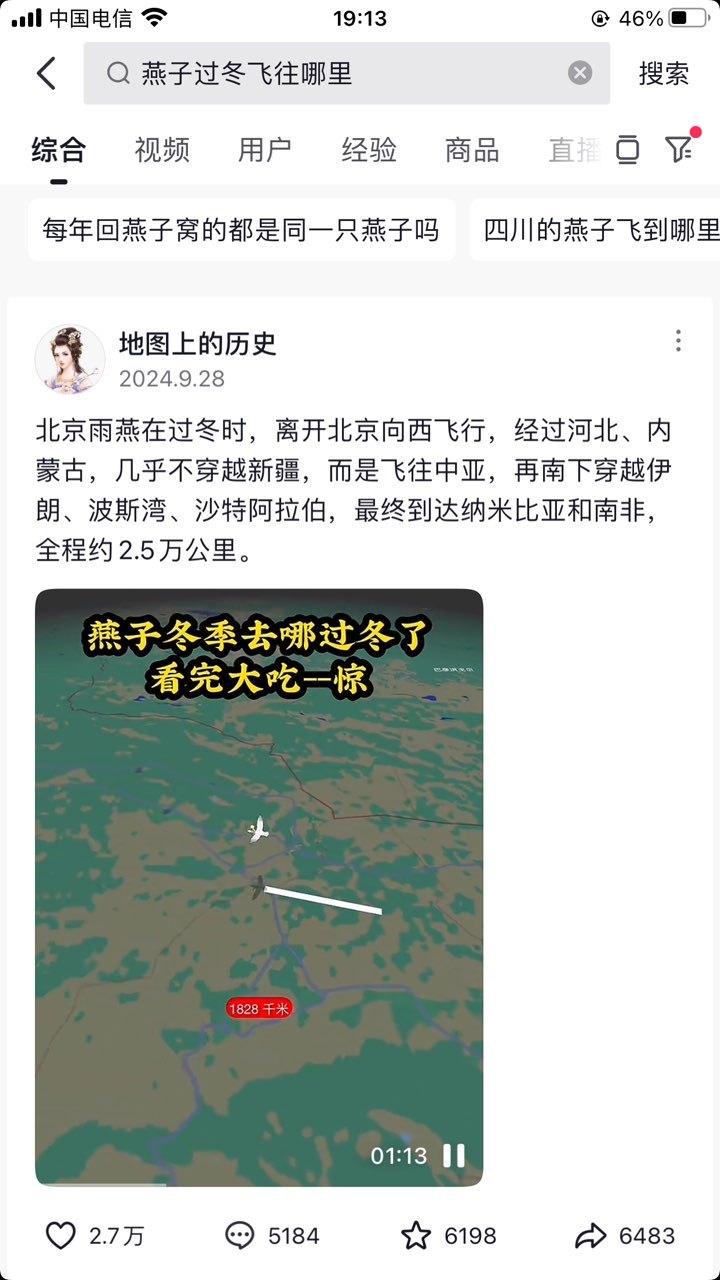Tap the 搜索 button
The width and height of the screenshot is (720, 1280).
(664, 73)
